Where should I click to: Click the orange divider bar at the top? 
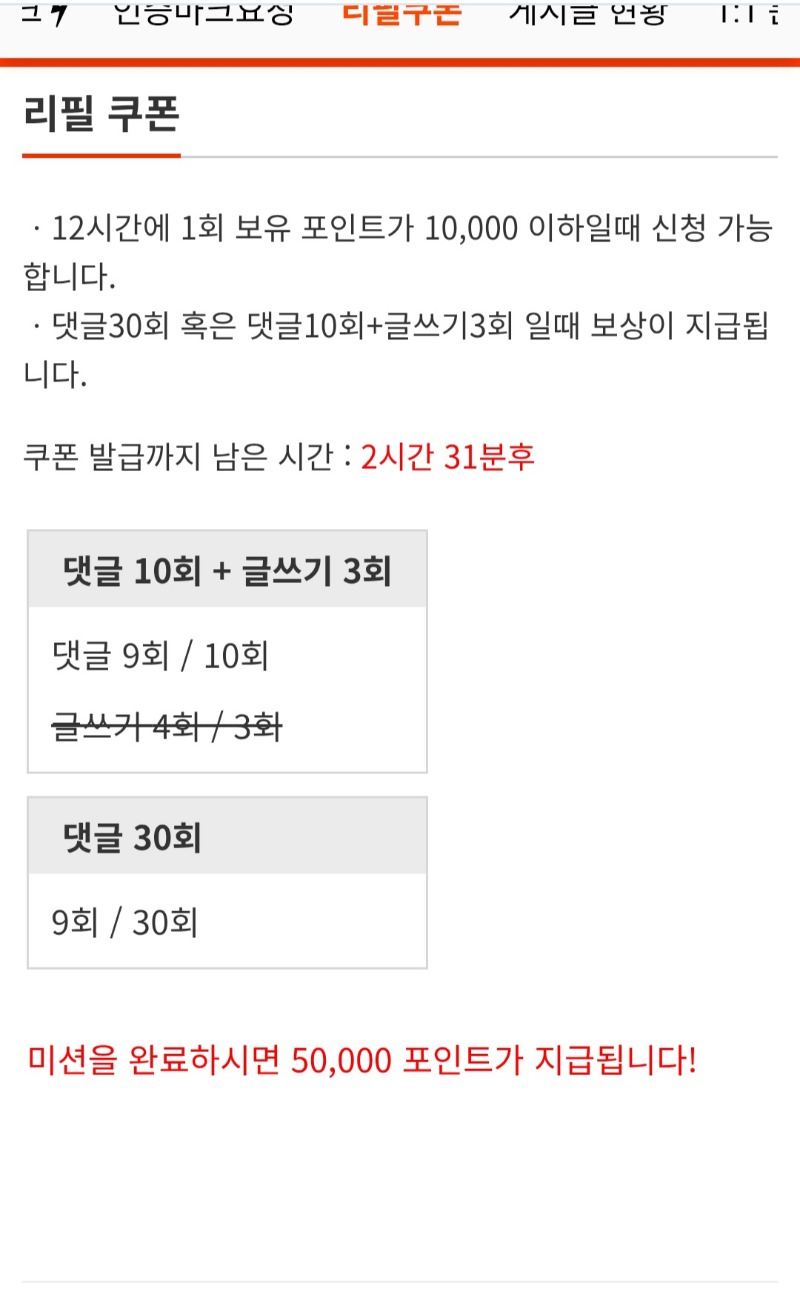click(400, 61)
